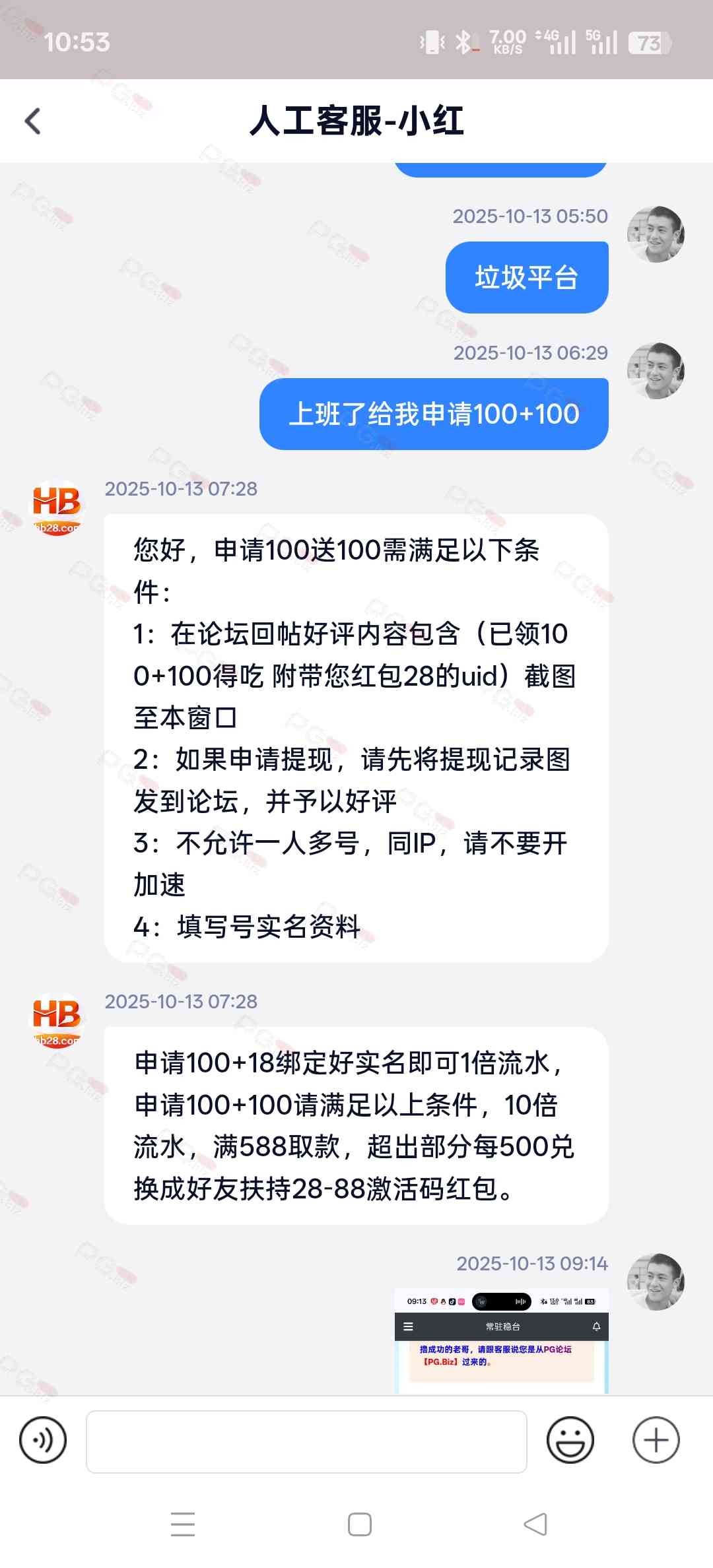
Task: Tap the system home button
Action: click(x=359, y=1524)
